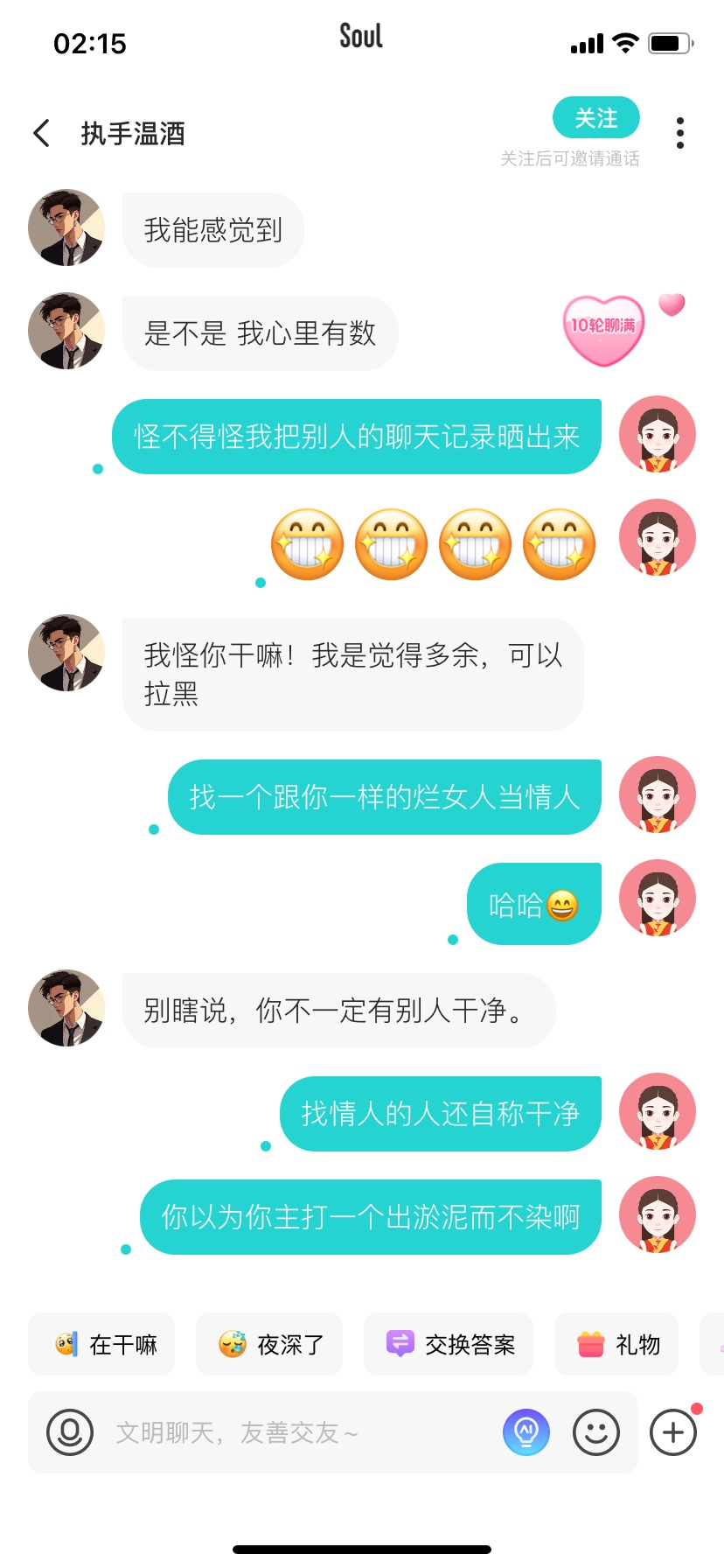Focus the 文明聊天 message input field

coord(297,1432)
